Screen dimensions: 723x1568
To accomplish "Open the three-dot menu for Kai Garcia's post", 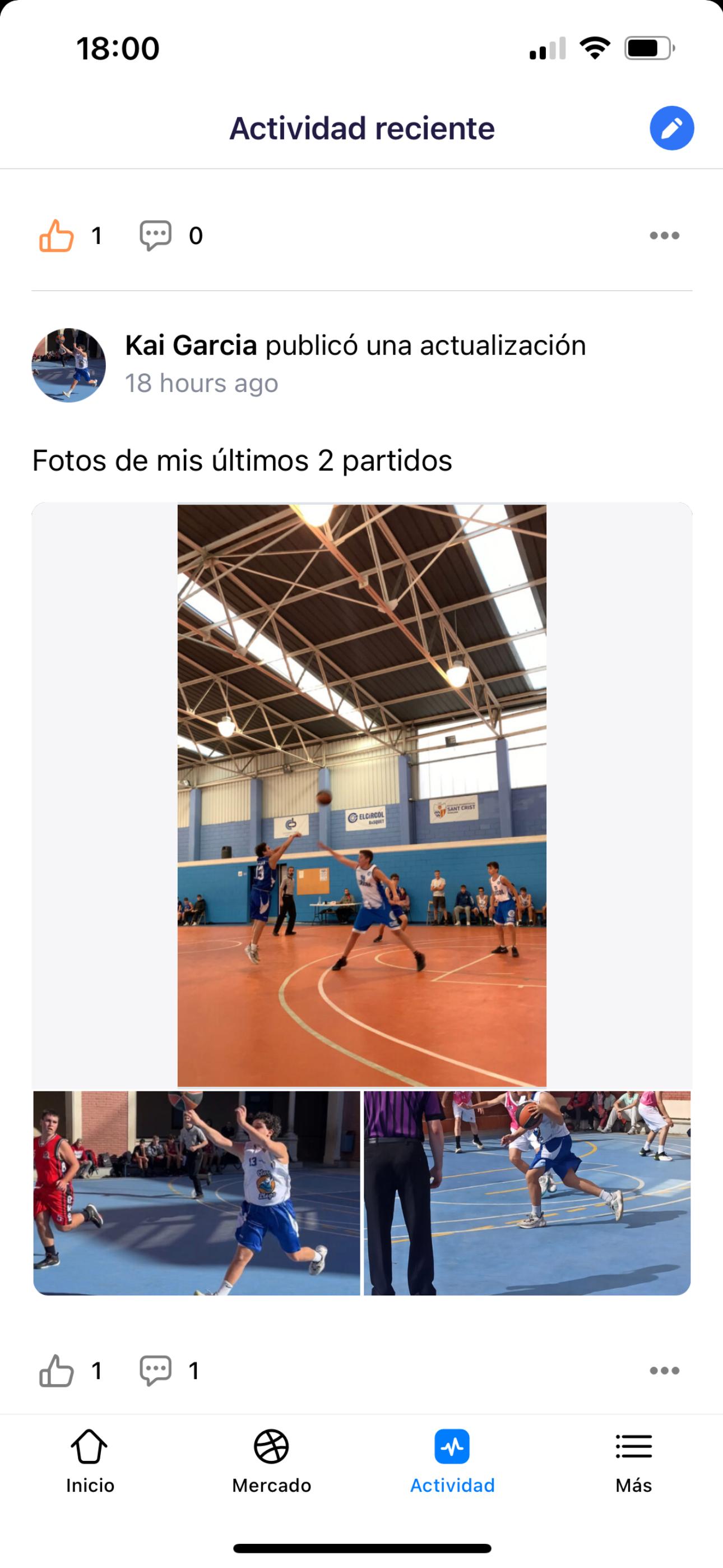I will pos(664,1370).
